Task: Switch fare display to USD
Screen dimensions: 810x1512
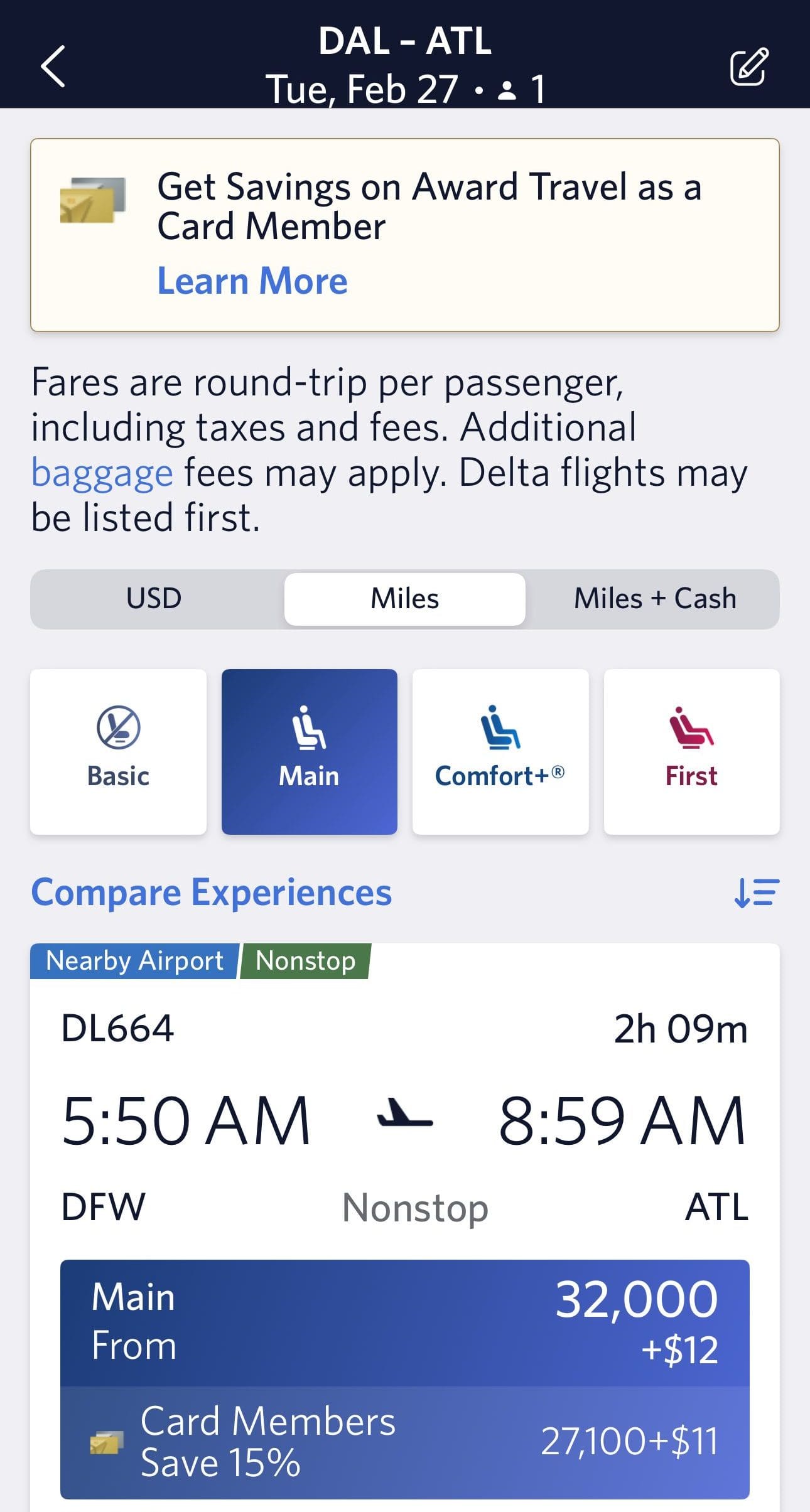Action: pos(154,598)
